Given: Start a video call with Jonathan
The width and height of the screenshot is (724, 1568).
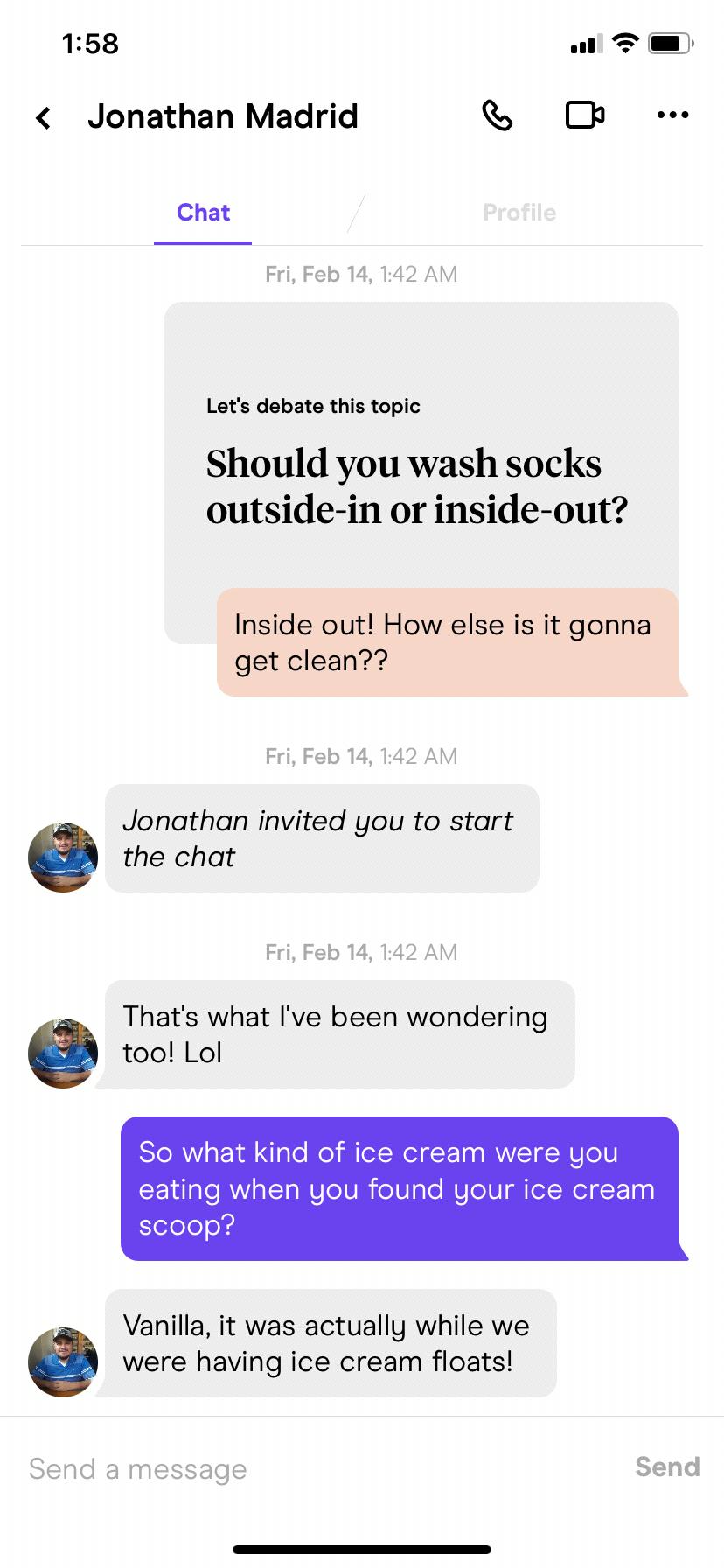Looking at the screenshot, I should coord(585,115).
